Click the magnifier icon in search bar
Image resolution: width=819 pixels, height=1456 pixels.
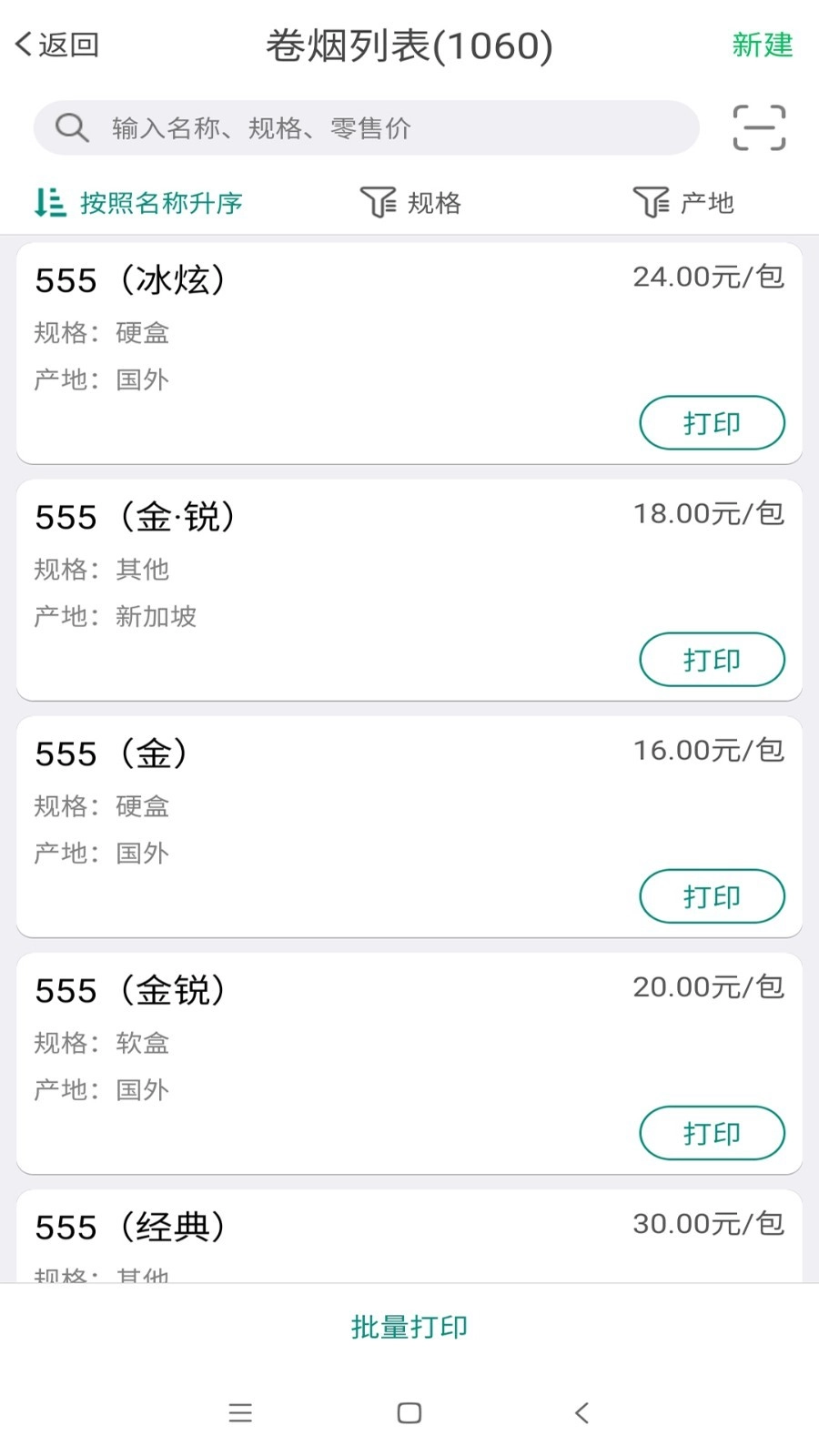[71, 127]
